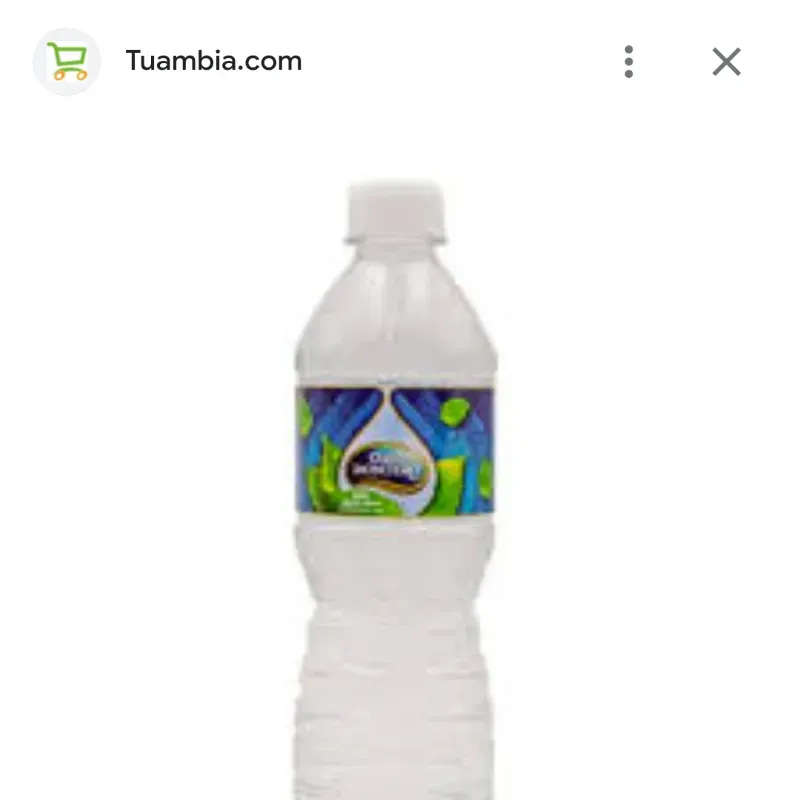Close the Tuambia.com image viewer
This screenshot has height=800, width=800.
(x=727, y=61)
